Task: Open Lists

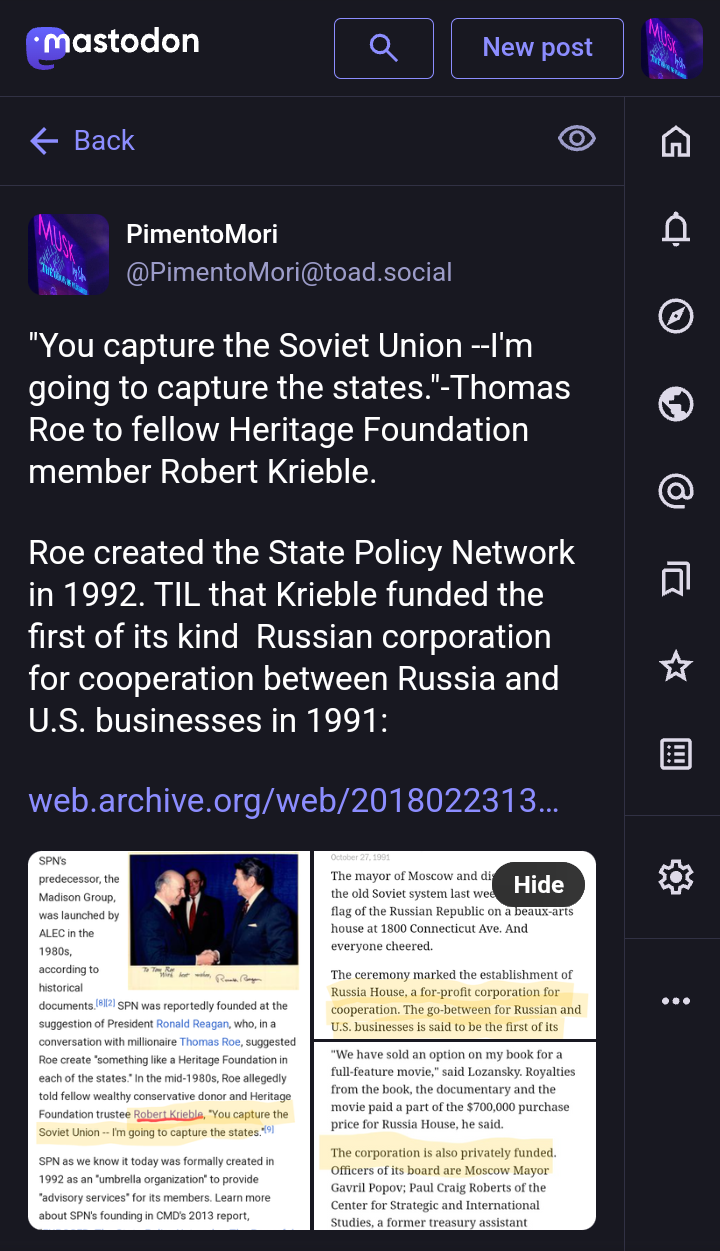Action: tap(676, 754)
